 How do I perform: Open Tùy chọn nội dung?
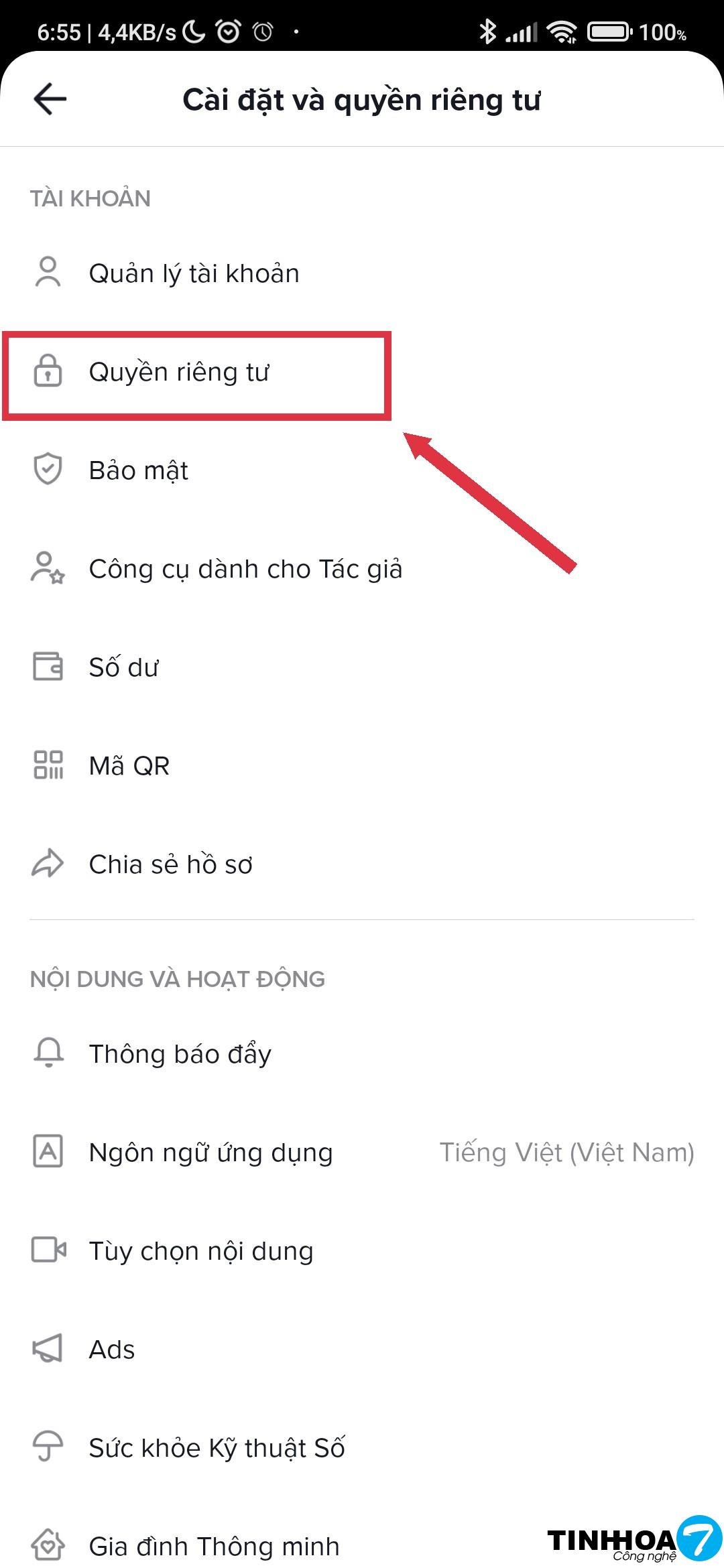[x=201, y=1251]
